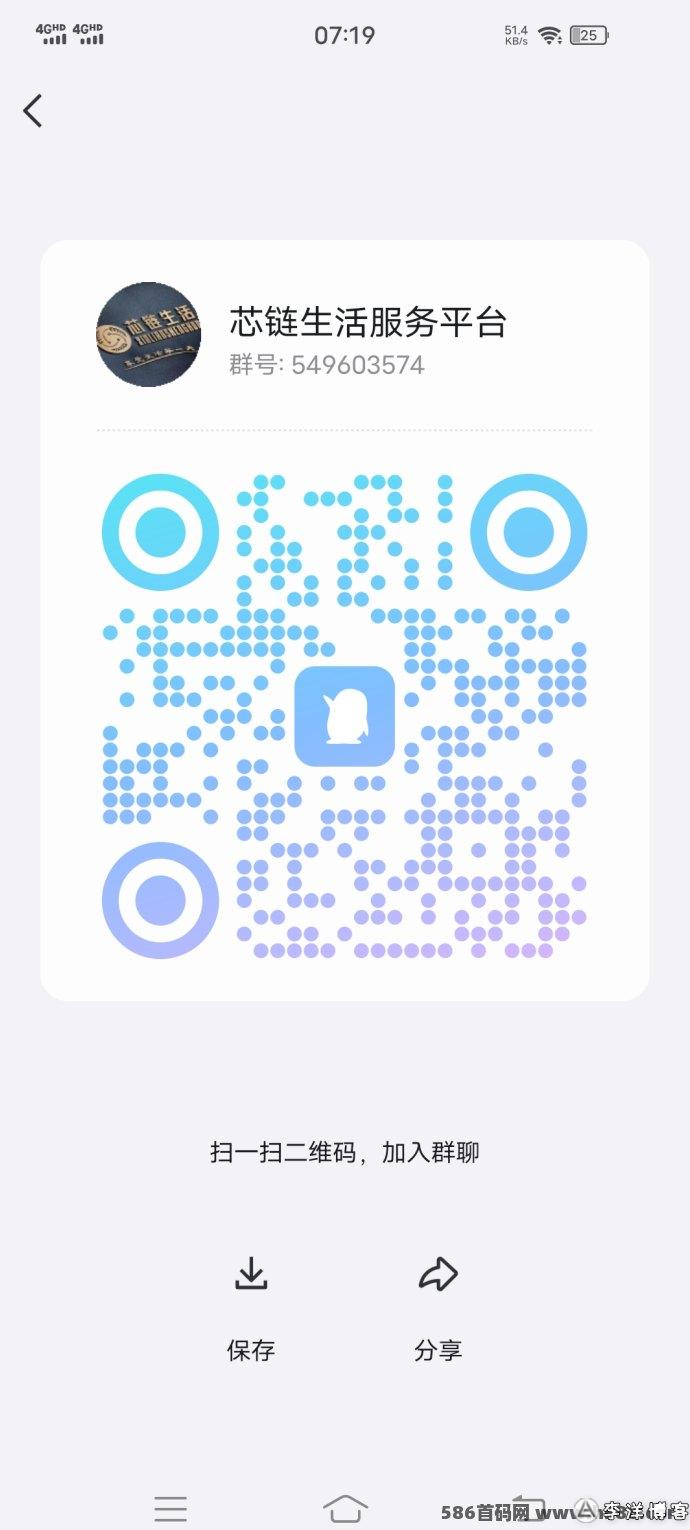Image resolution: width=690 pixels, height=1530 pixels.
Task: Save the group QR code image
Action: point(250,1308)
